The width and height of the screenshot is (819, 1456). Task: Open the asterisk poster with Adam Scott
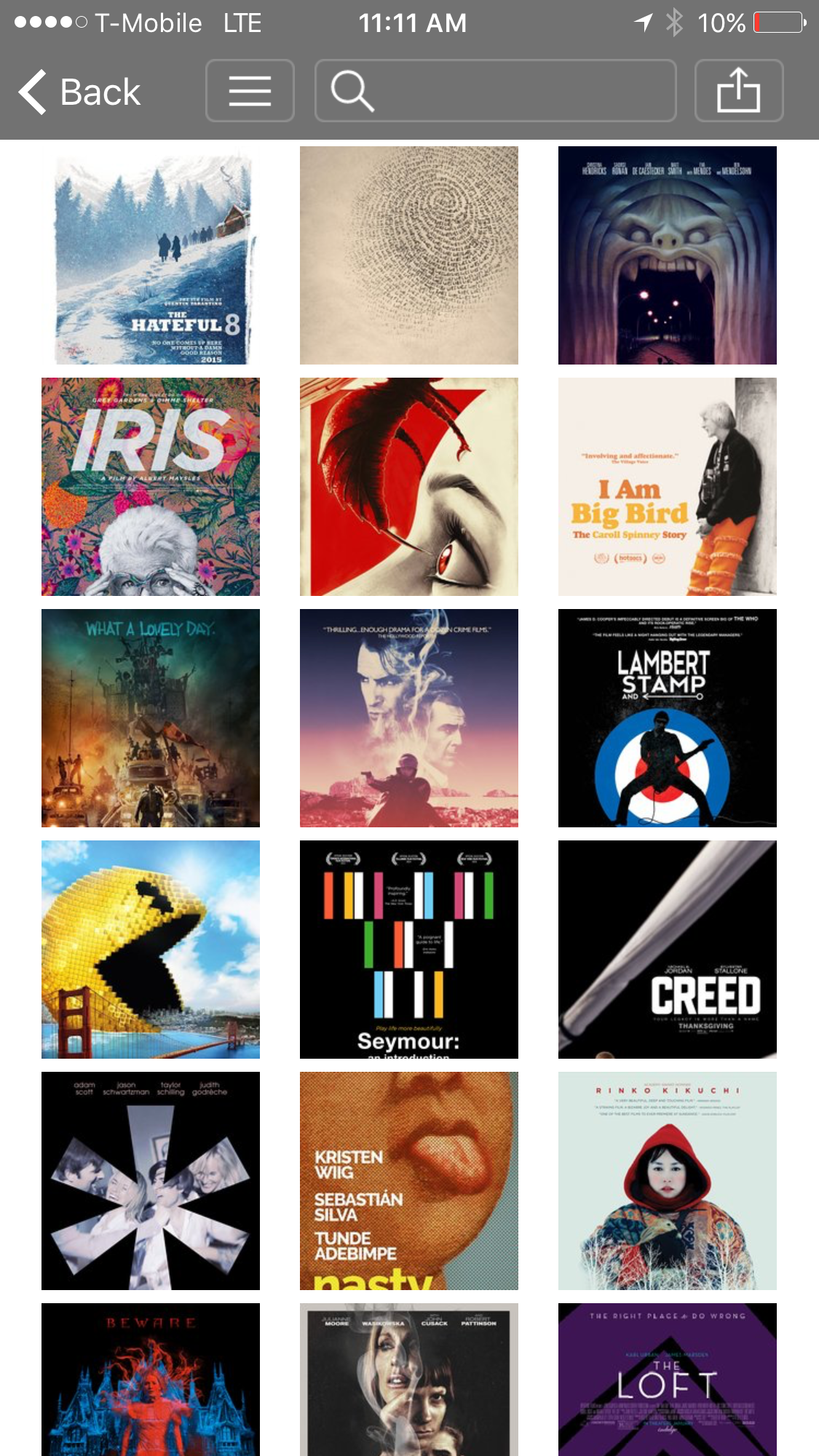(151, 1181)
